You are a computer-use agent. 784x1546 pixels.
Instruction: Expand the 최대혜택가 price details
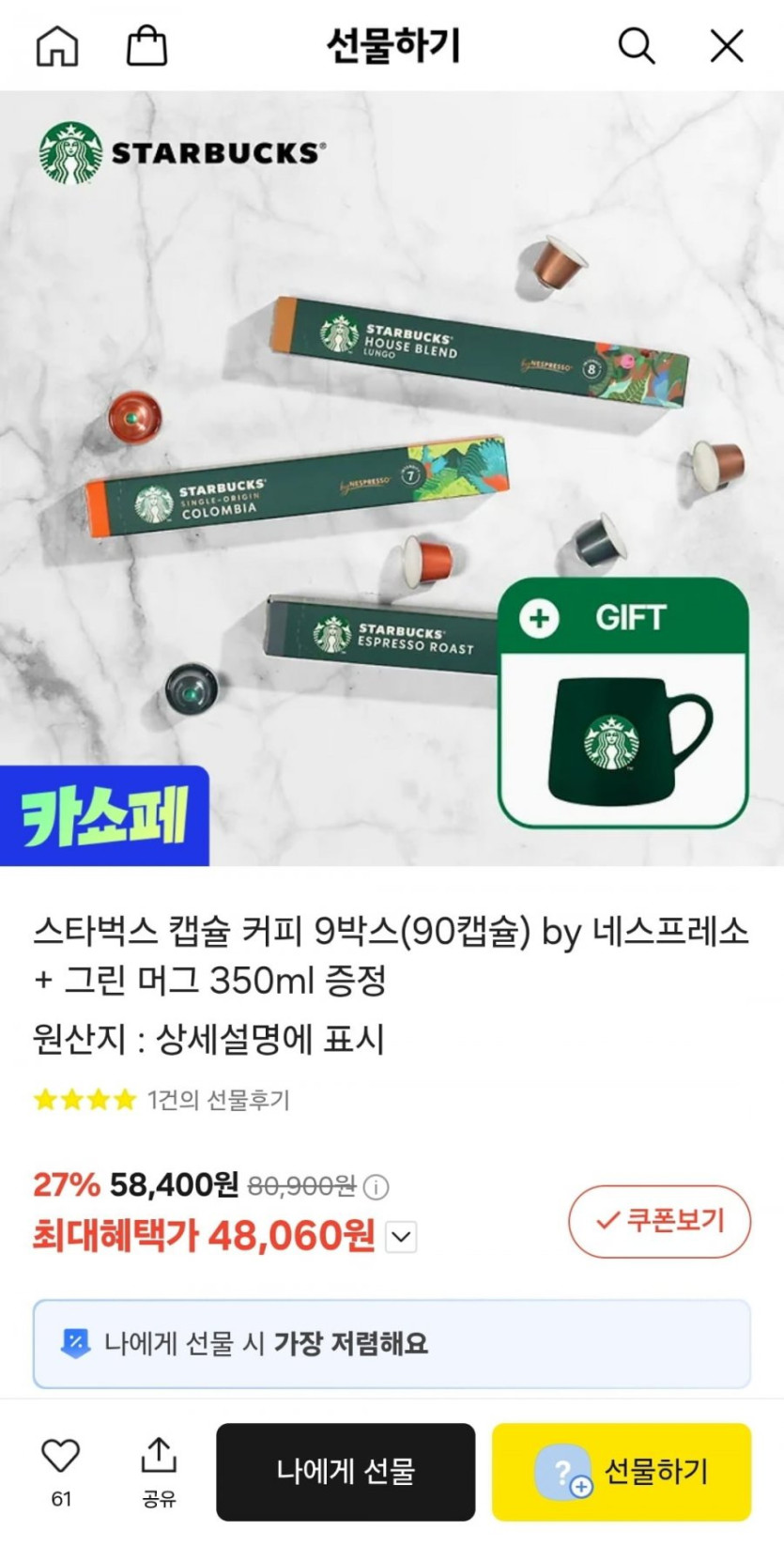(x=401, y=1237)
